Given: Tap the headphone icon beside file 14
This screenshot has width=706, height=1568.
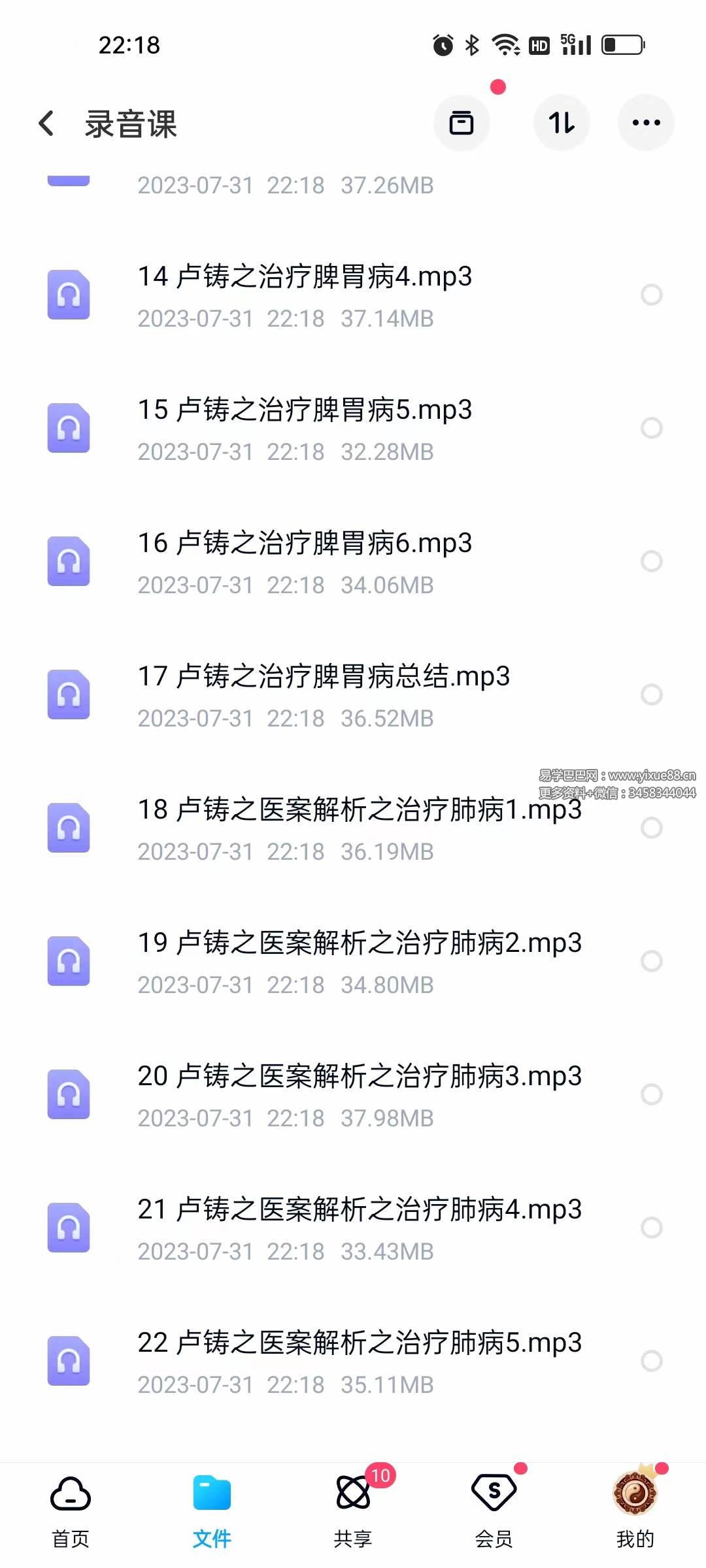Looking at the screenshot, I should click(69, 295).
